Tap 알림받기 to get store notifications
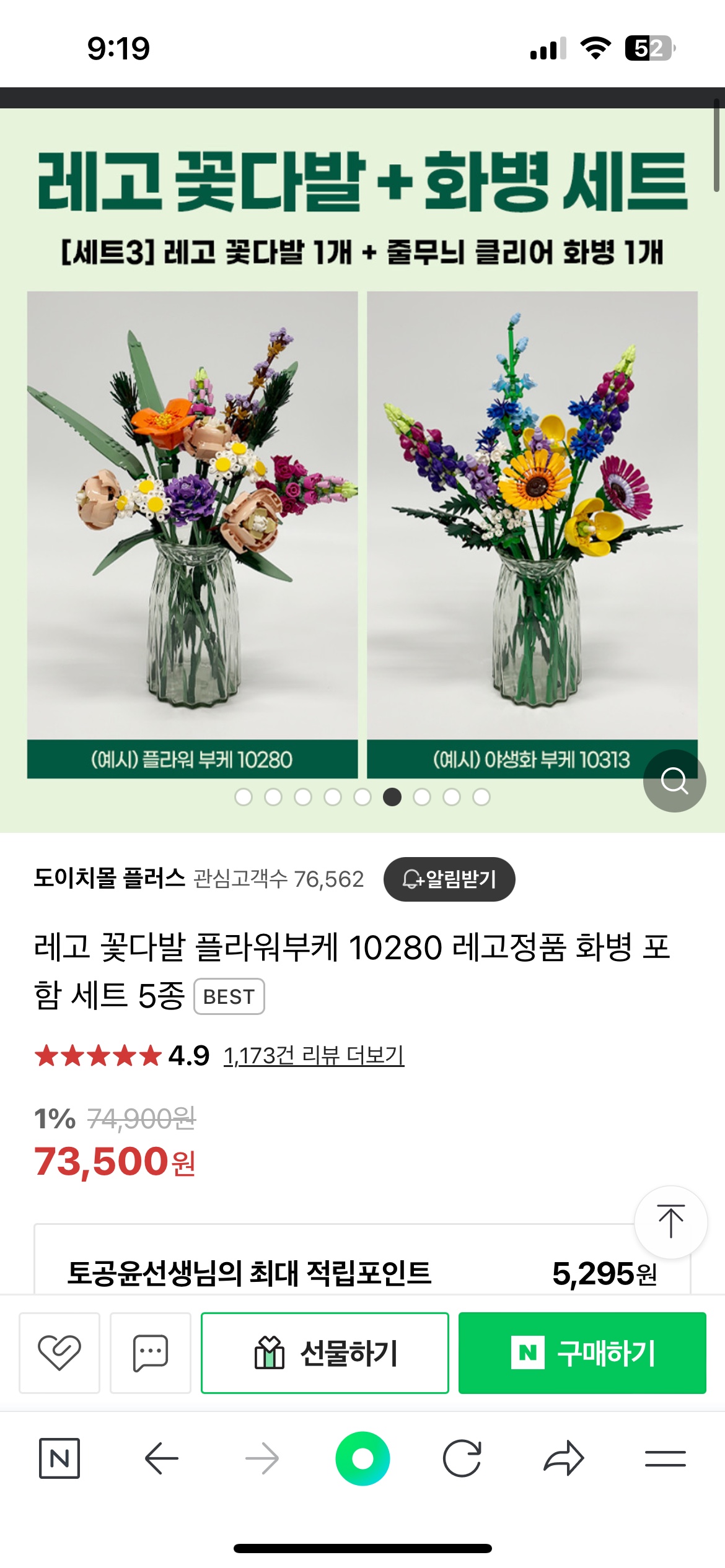Image resolution: width=725 pixels, height=1568 pixels. [449, 879]
